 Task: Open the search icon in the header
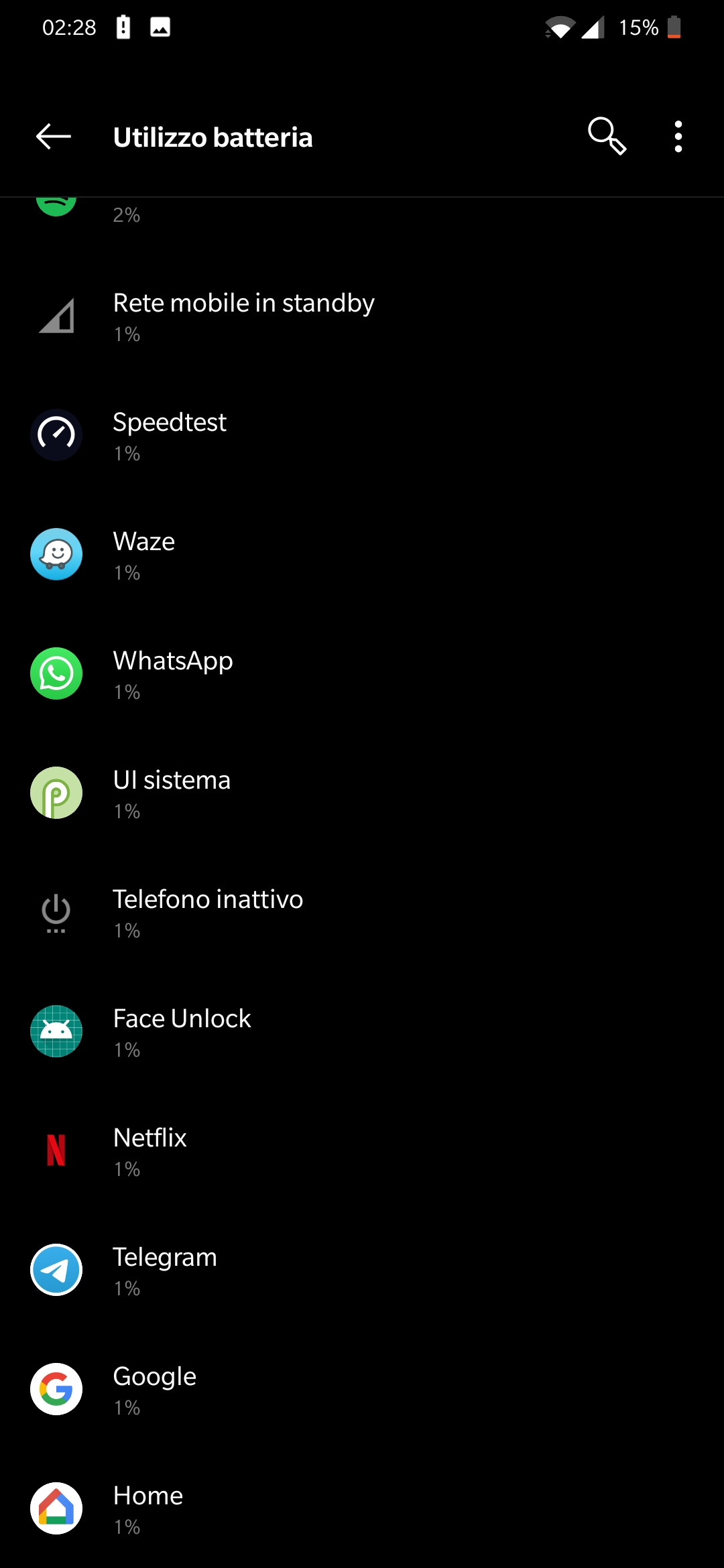tap(607, 137)
